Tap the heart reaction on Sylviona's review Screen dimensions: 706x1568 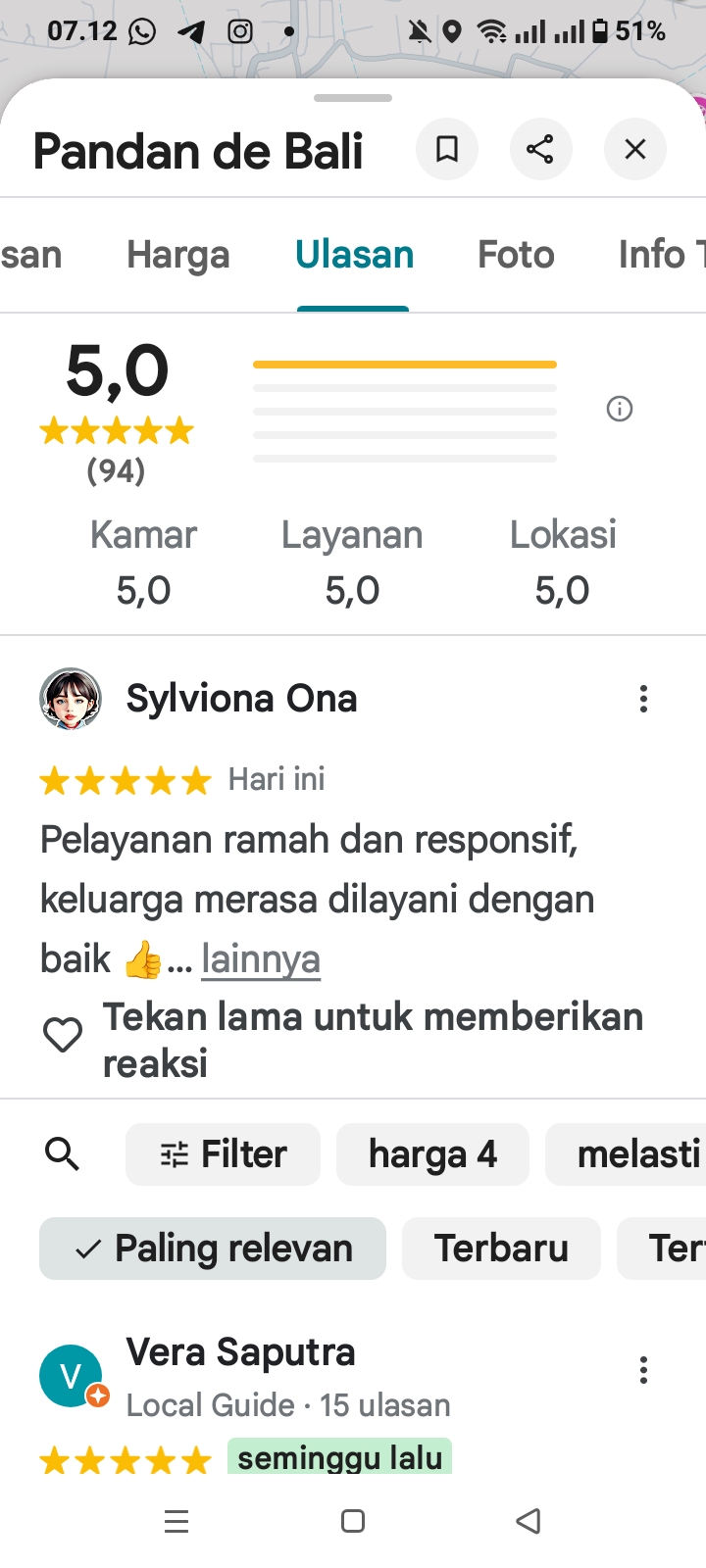click(63, 1036)
